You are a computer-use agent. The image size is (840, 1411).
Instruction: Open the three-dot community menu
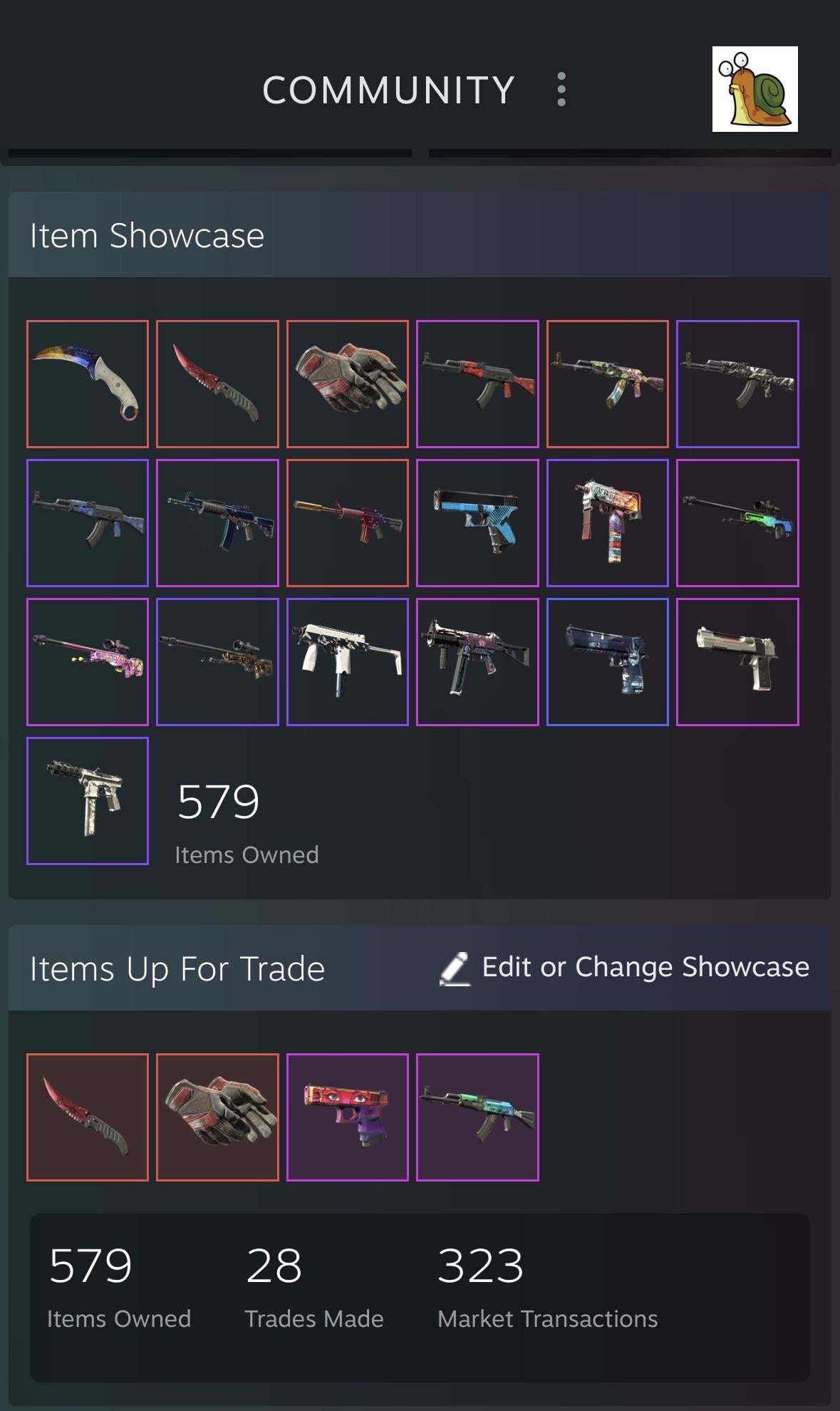561,90
